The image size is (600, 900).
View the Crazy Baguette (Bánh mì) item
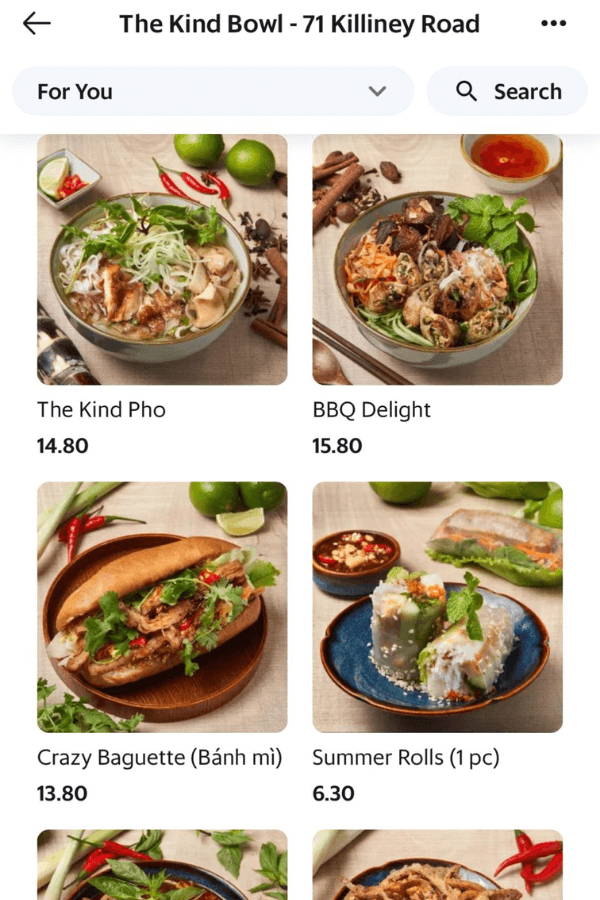pyautogui.click(x=162, y=607)
